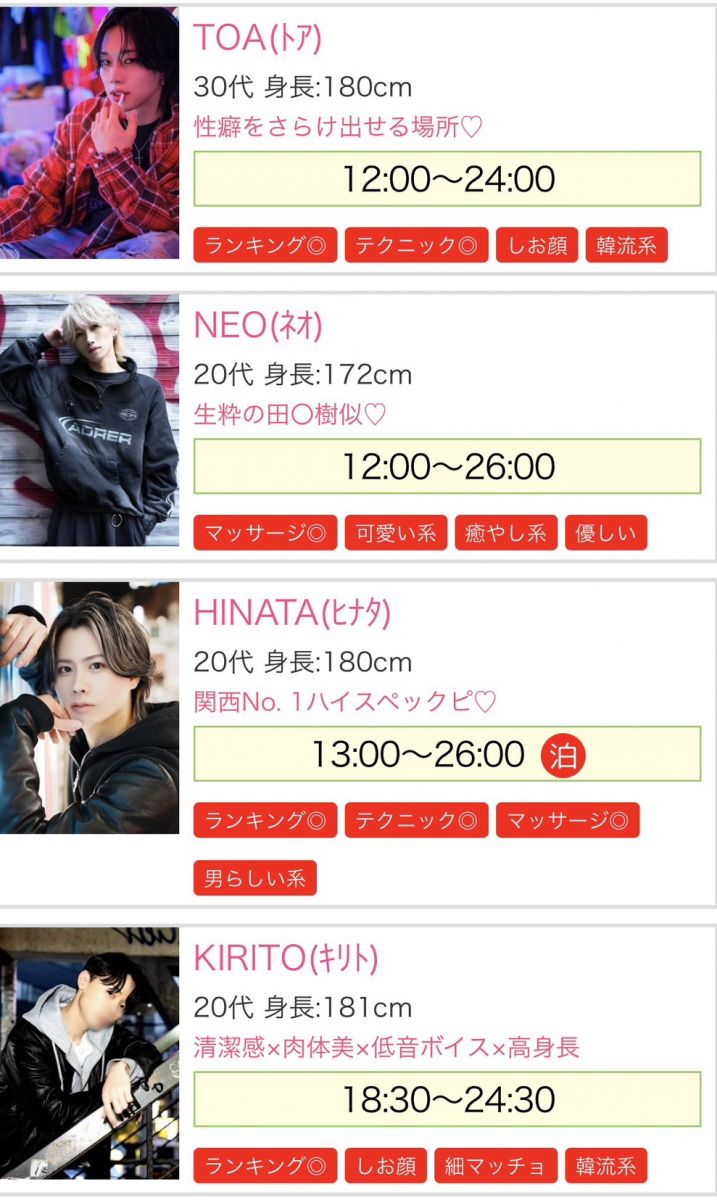The width and height of the screenshot is (717, 1200).
Task: Tap the NEO(ネオ) name link
Action: (x=258, y=325)
